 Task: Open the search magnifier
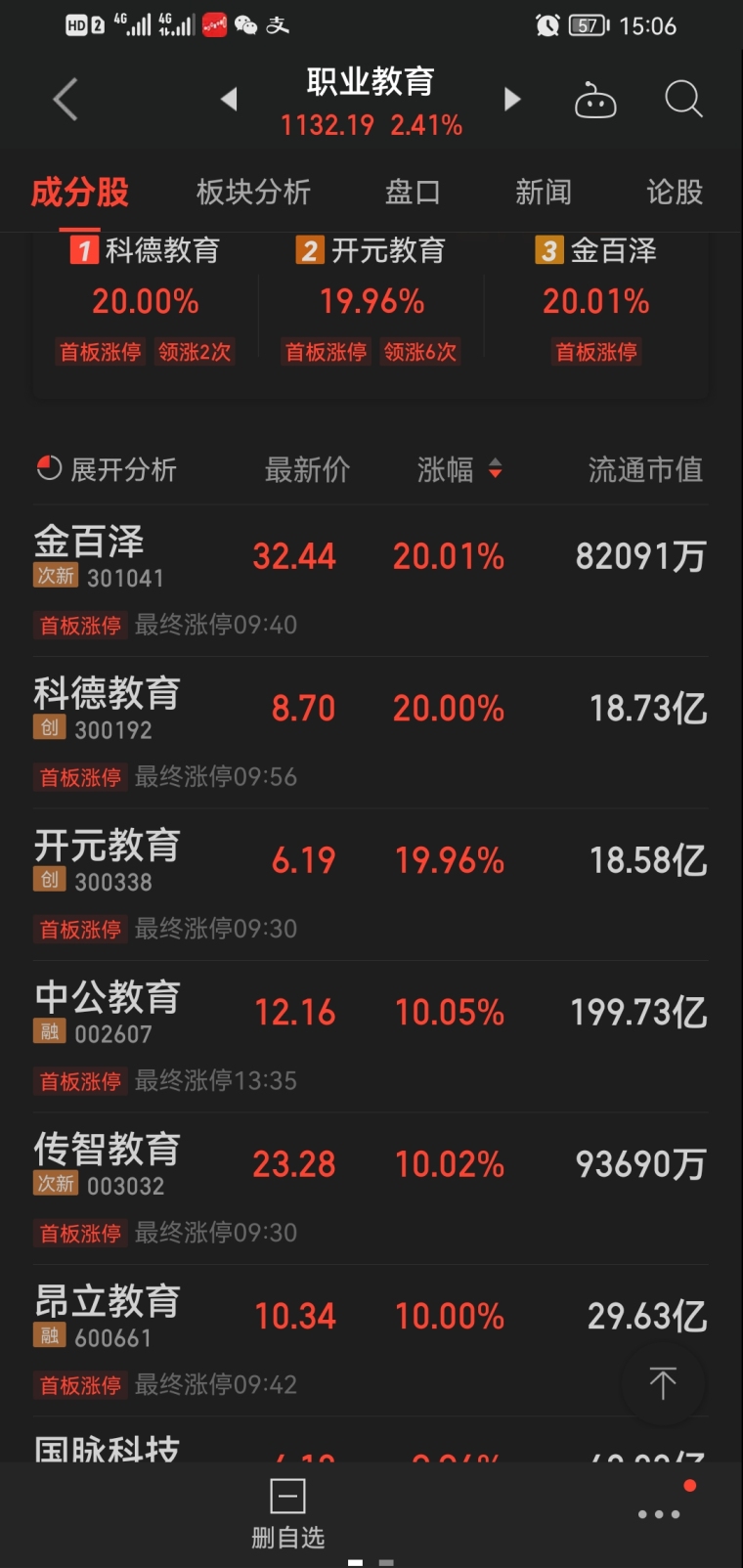(x=683, y=100)
